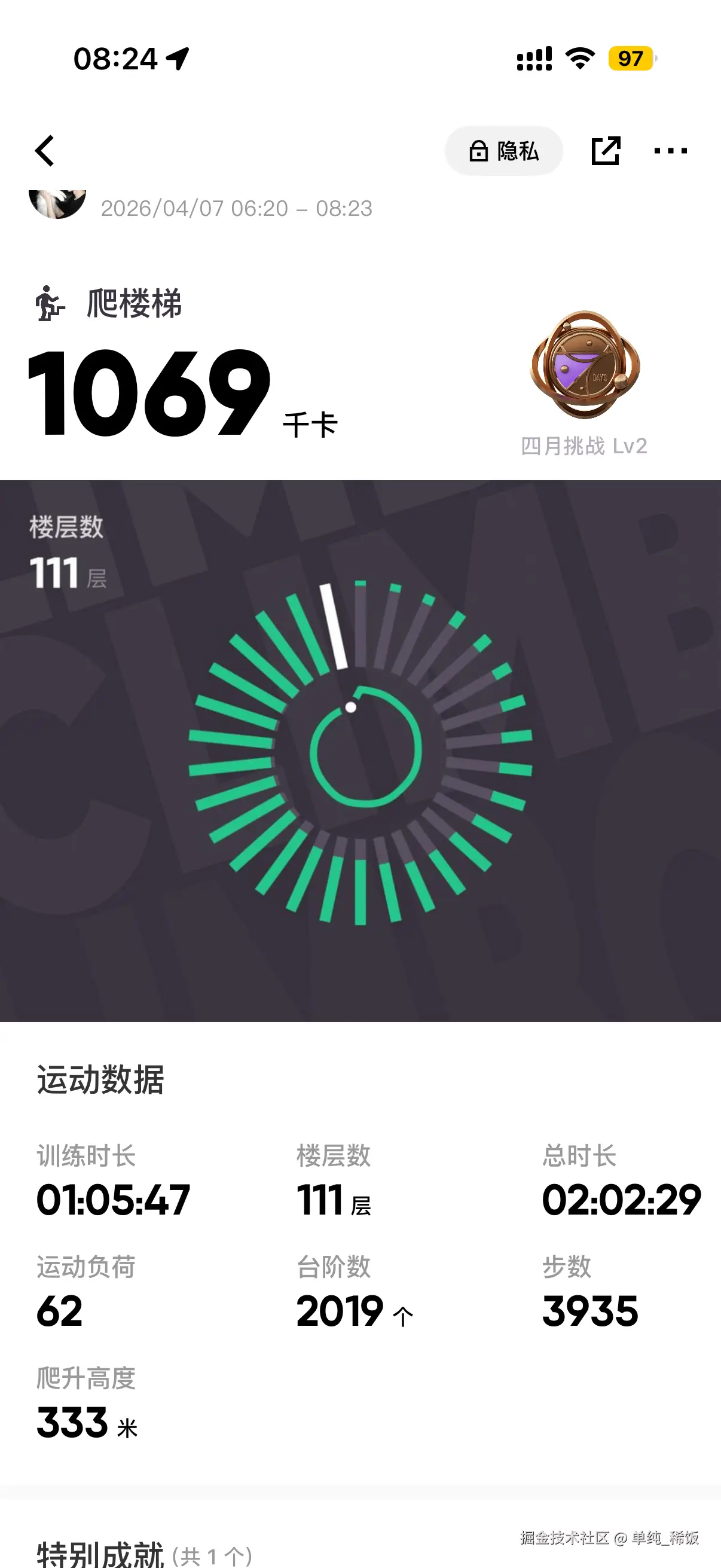This screenshot has height=1568, width=721.
Task: Tap the location arrow next to the clock
Action: (177, 59)
